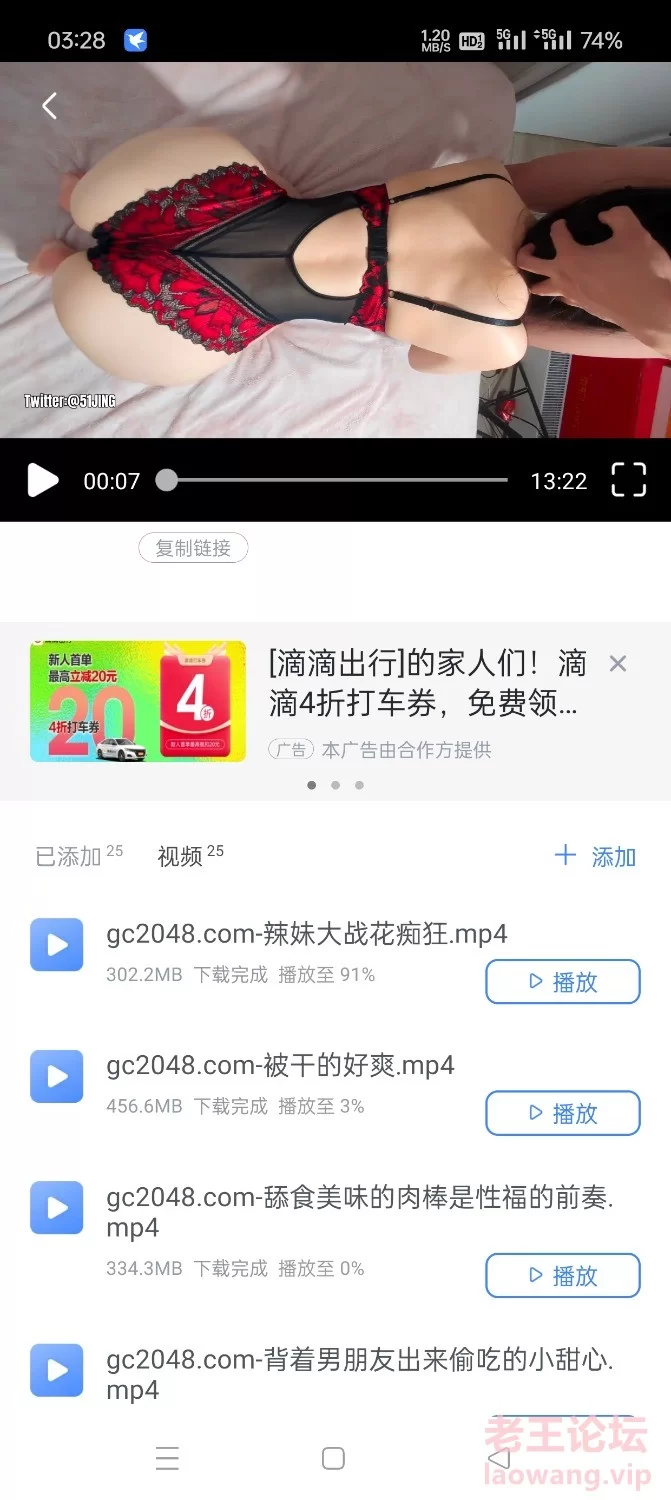The image size is (671, 1500).
Task: Hit 播放 for the 456.6MB video
Action: click(563, 1113)
